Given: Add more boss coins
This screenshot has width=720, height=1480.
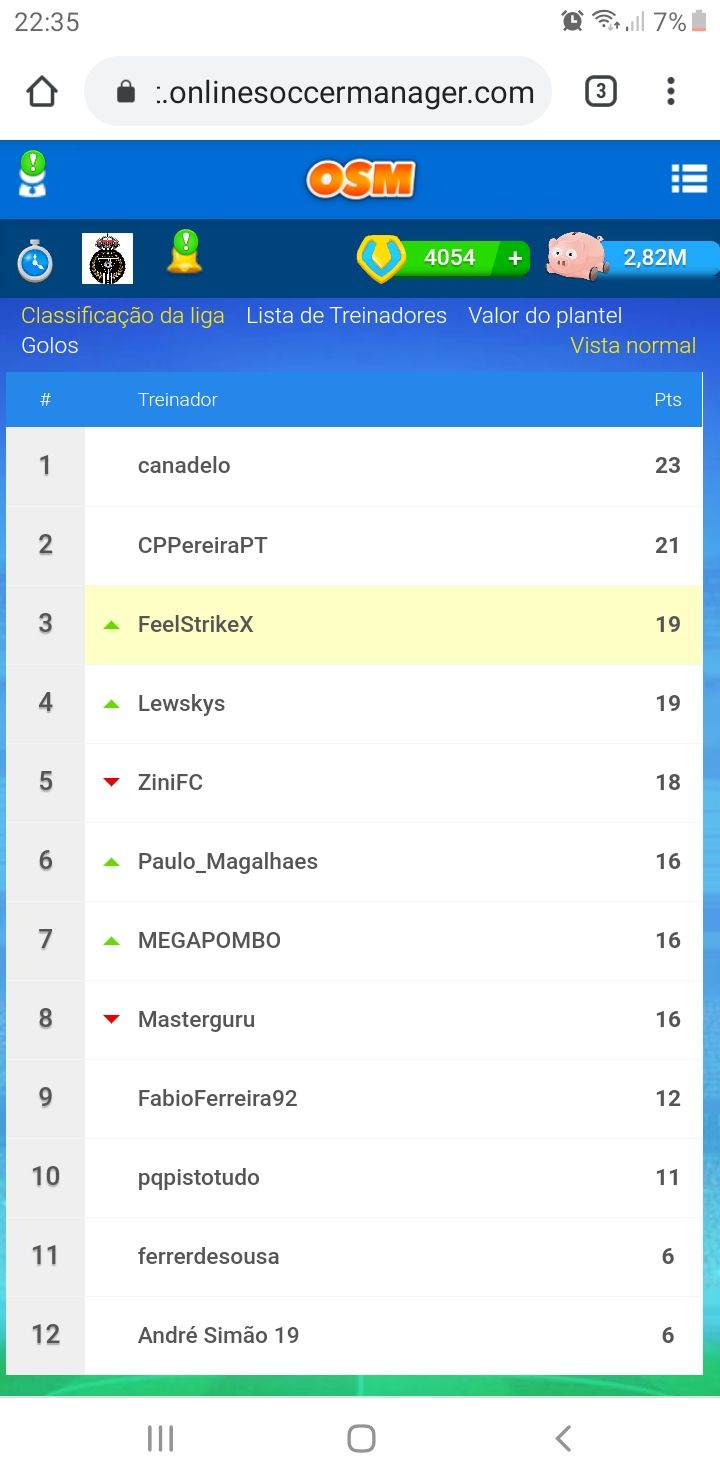Looking at the screenshot, I should (x=515, y=258).
